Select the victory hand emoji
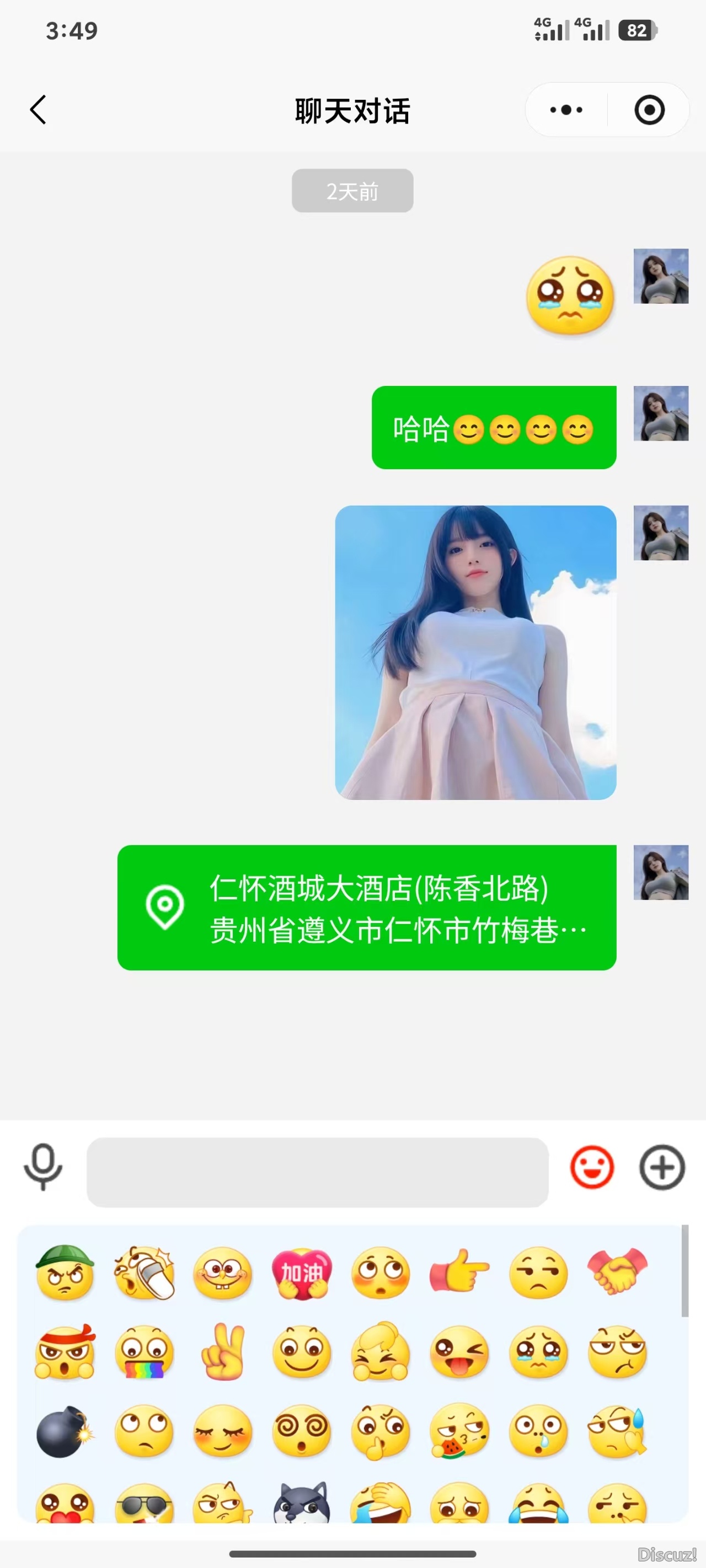The image size is (706, 1568). (x=223, y=1352)
